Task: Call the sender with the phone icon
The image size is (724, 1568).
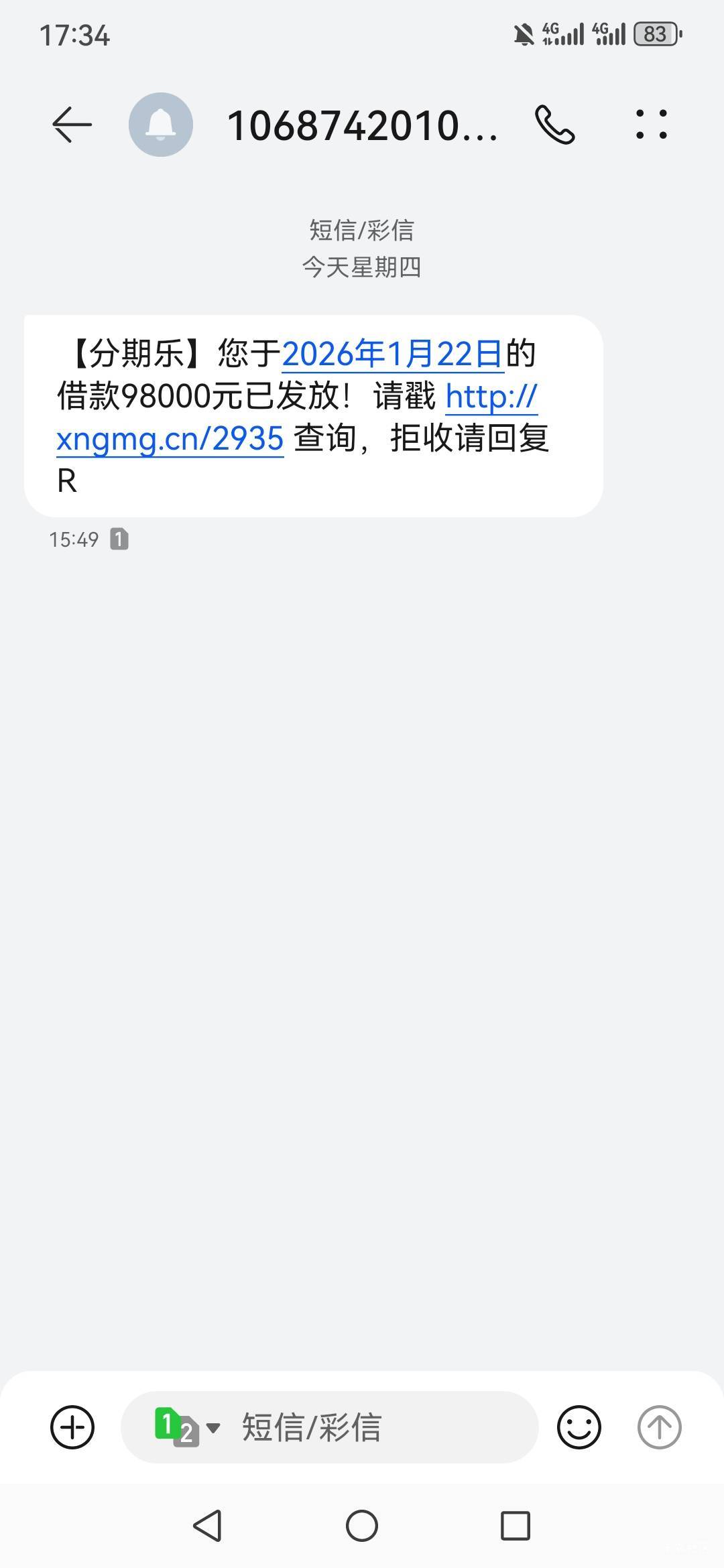Action: 554,125
